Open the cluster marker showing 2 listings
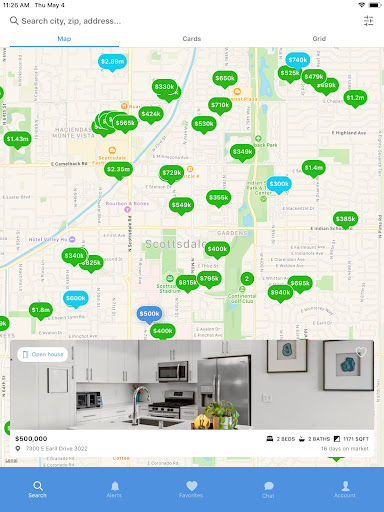 (247, 278)
